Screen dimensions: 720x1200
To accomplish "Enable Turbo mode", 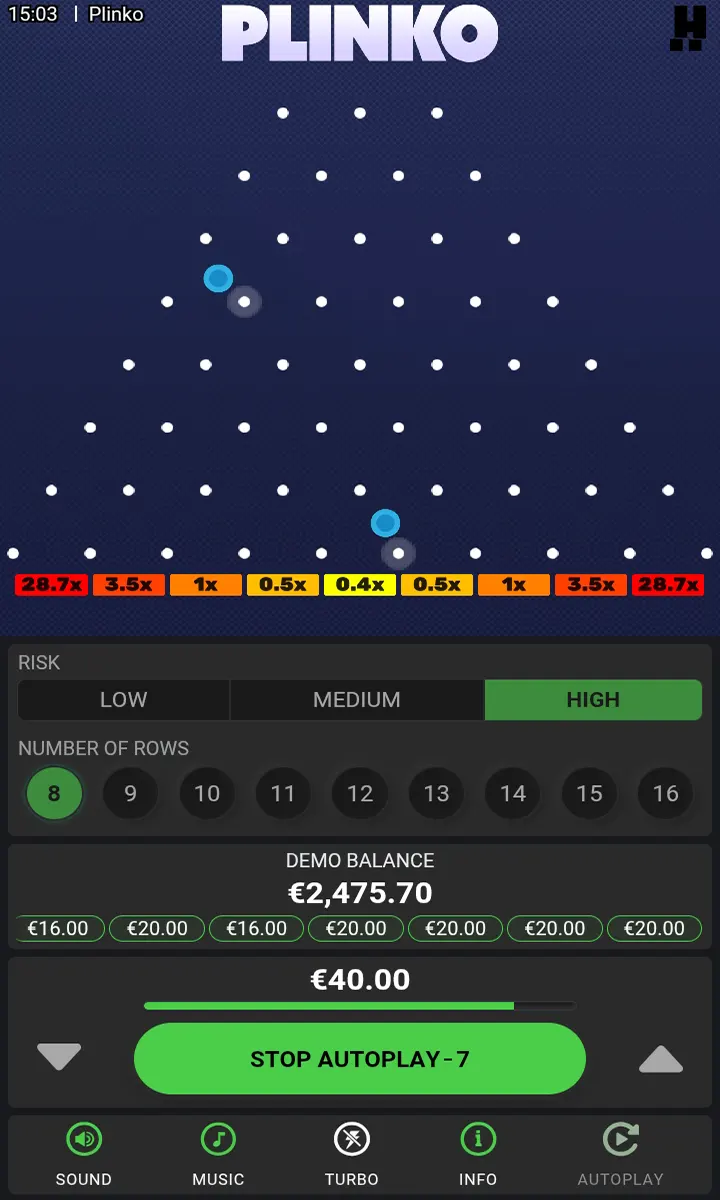I will (352, 1152).
